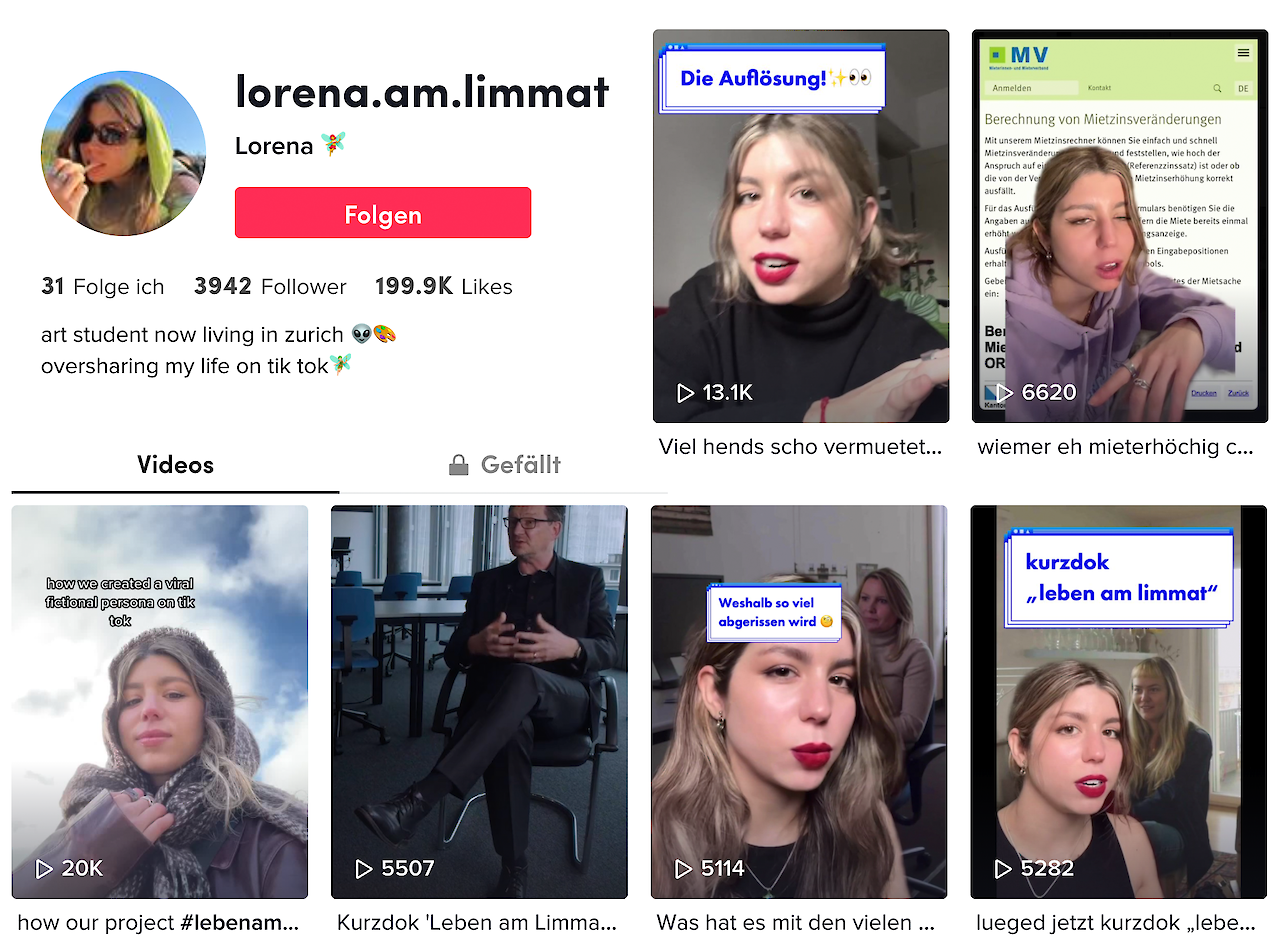
Task: Play the 'Weshalb so viel abgerissen wird' video
Action: pyautogui.click(x=798, y=701)
